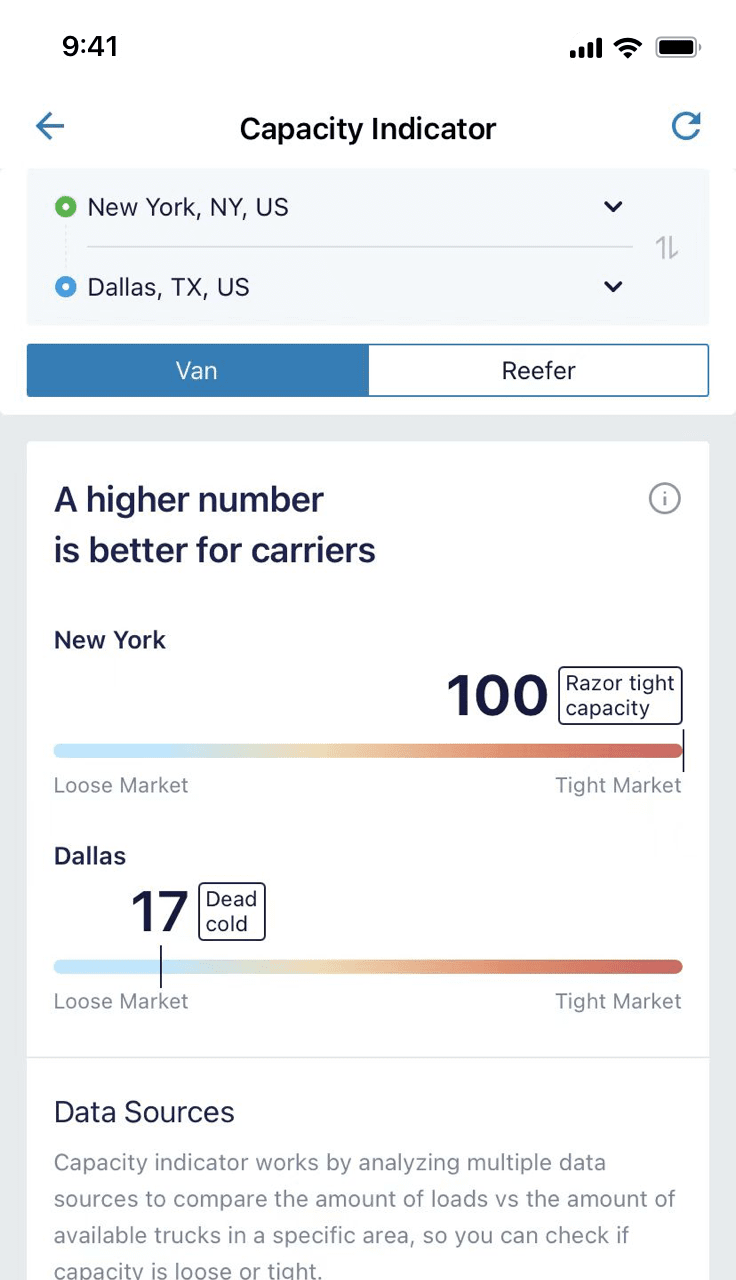Swap origin and destination locations
Screen dimensions: 736x1280
pos(667,247)
